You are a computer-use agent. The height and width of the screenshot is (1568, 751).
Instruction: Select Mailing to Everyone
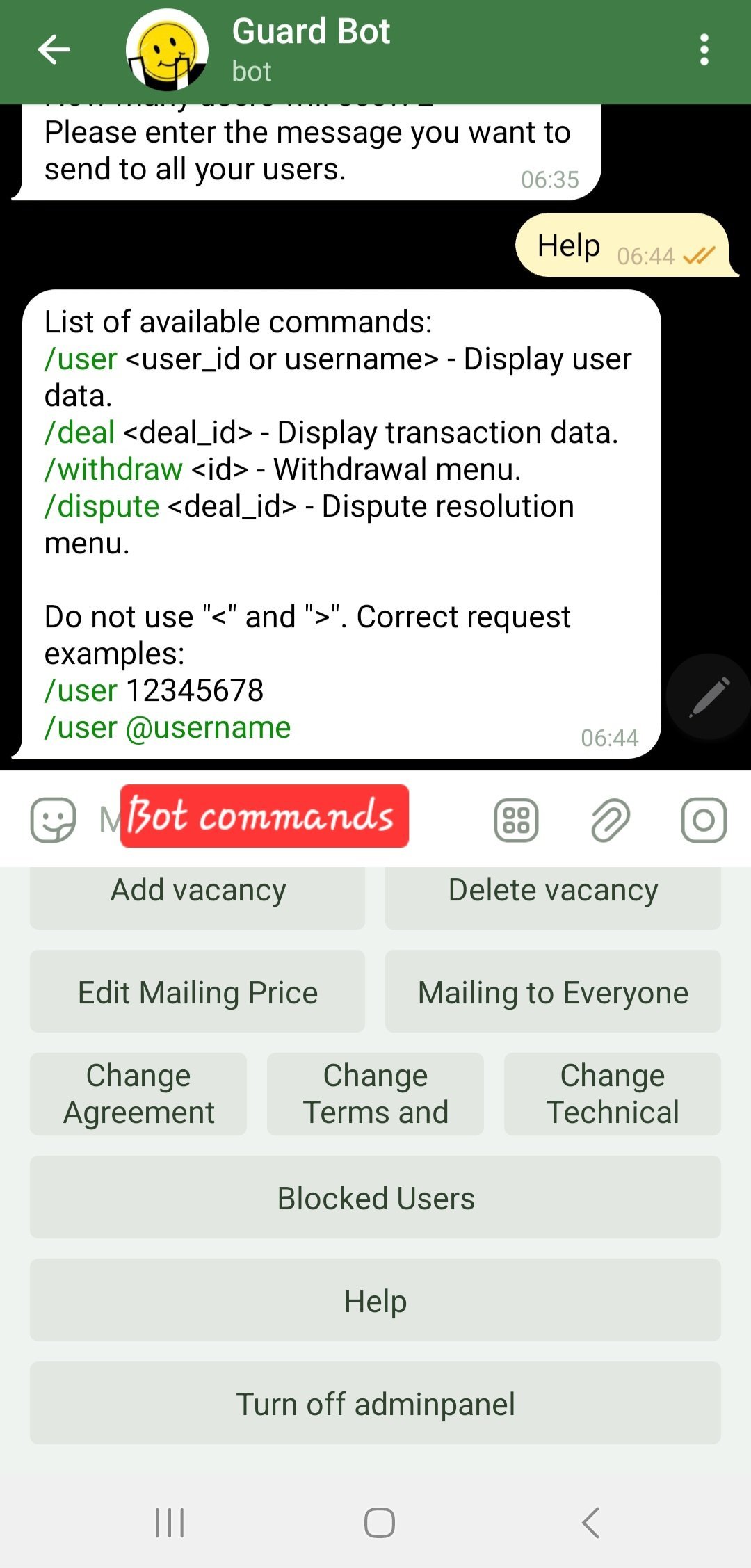pos(553,992)
